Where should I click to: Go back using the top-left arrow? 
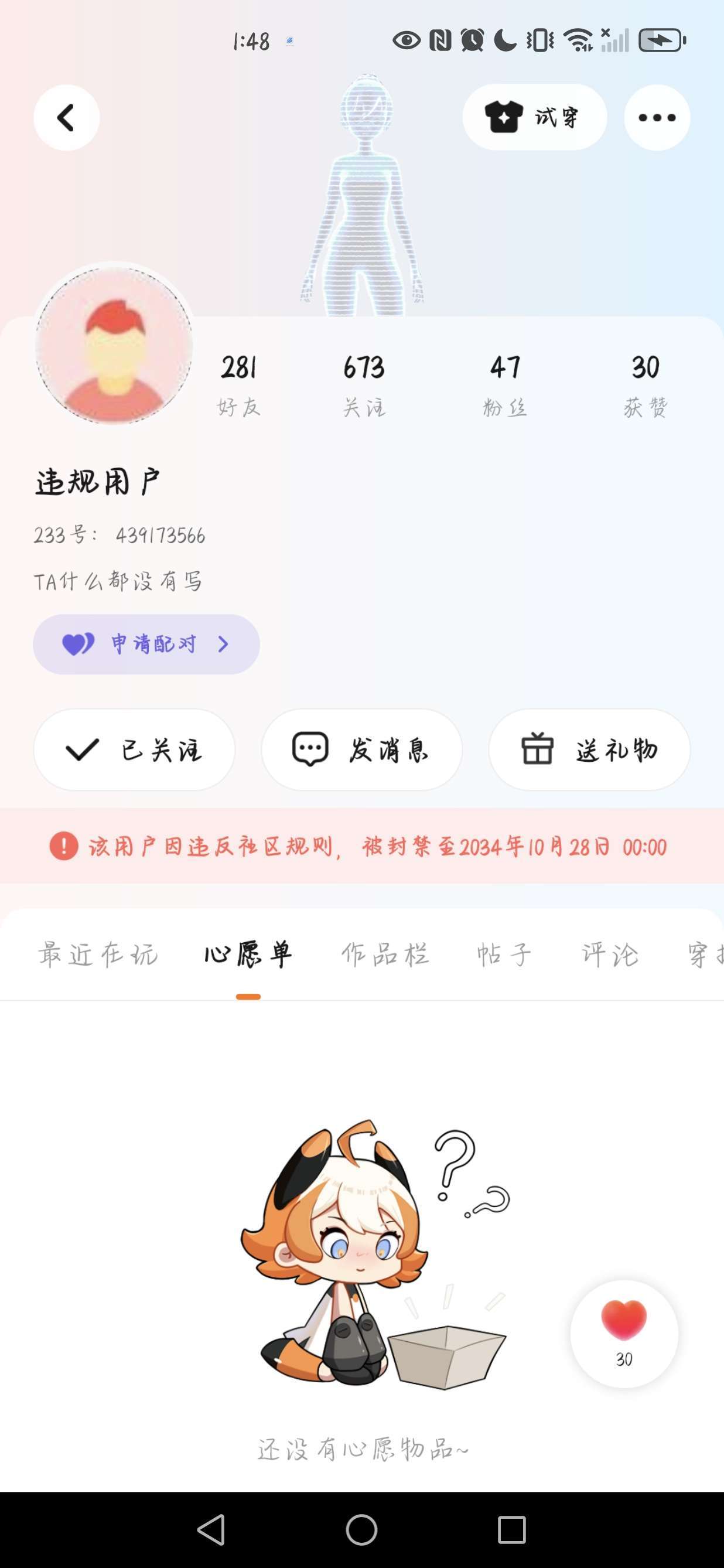pyautogui.click(x=66, y=117)
